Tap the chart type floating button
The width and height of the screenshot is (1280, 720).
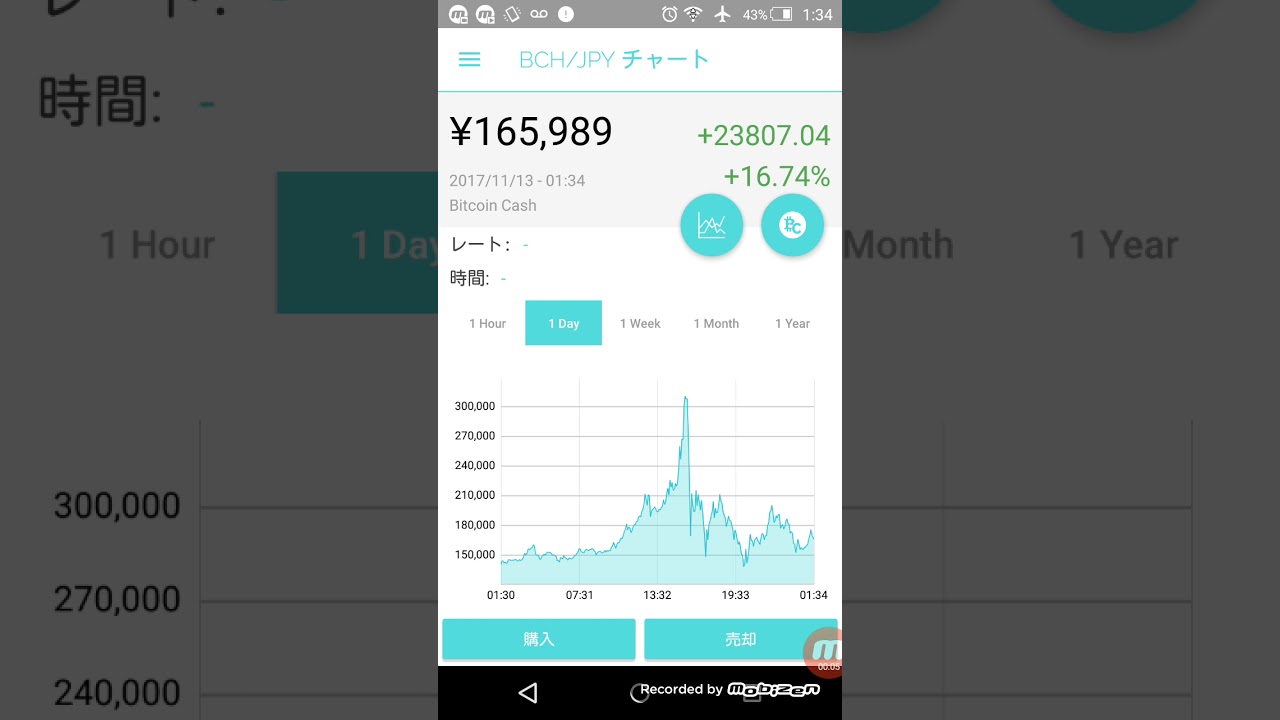point(711,225)
